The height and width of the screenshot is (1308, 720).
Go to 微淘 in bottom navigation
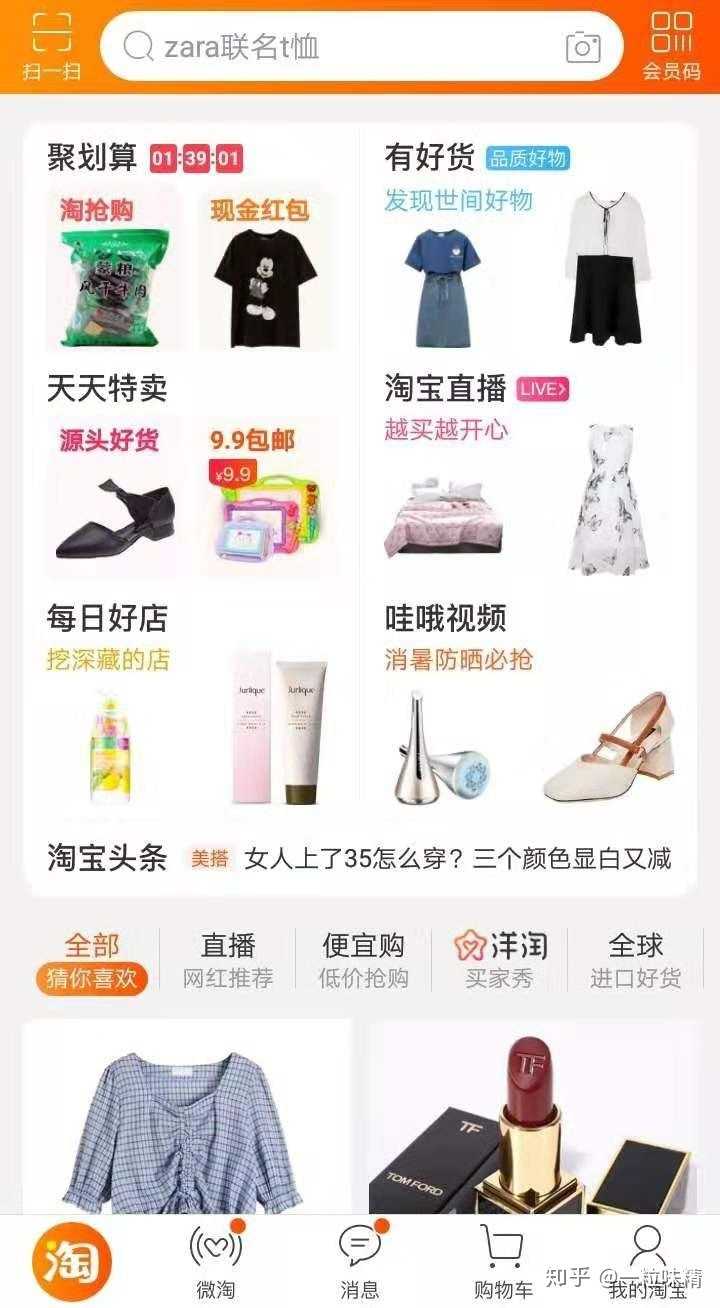pyautogui.click(x=216, y=1260)
